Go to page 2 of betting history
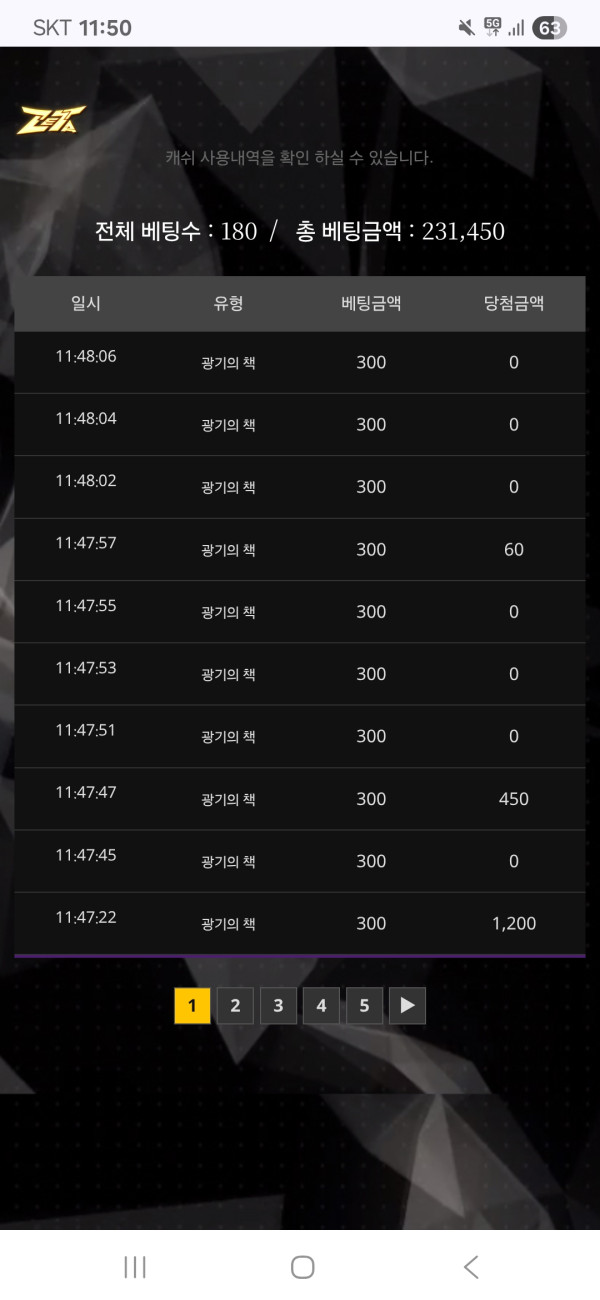 click(235, 1006)
